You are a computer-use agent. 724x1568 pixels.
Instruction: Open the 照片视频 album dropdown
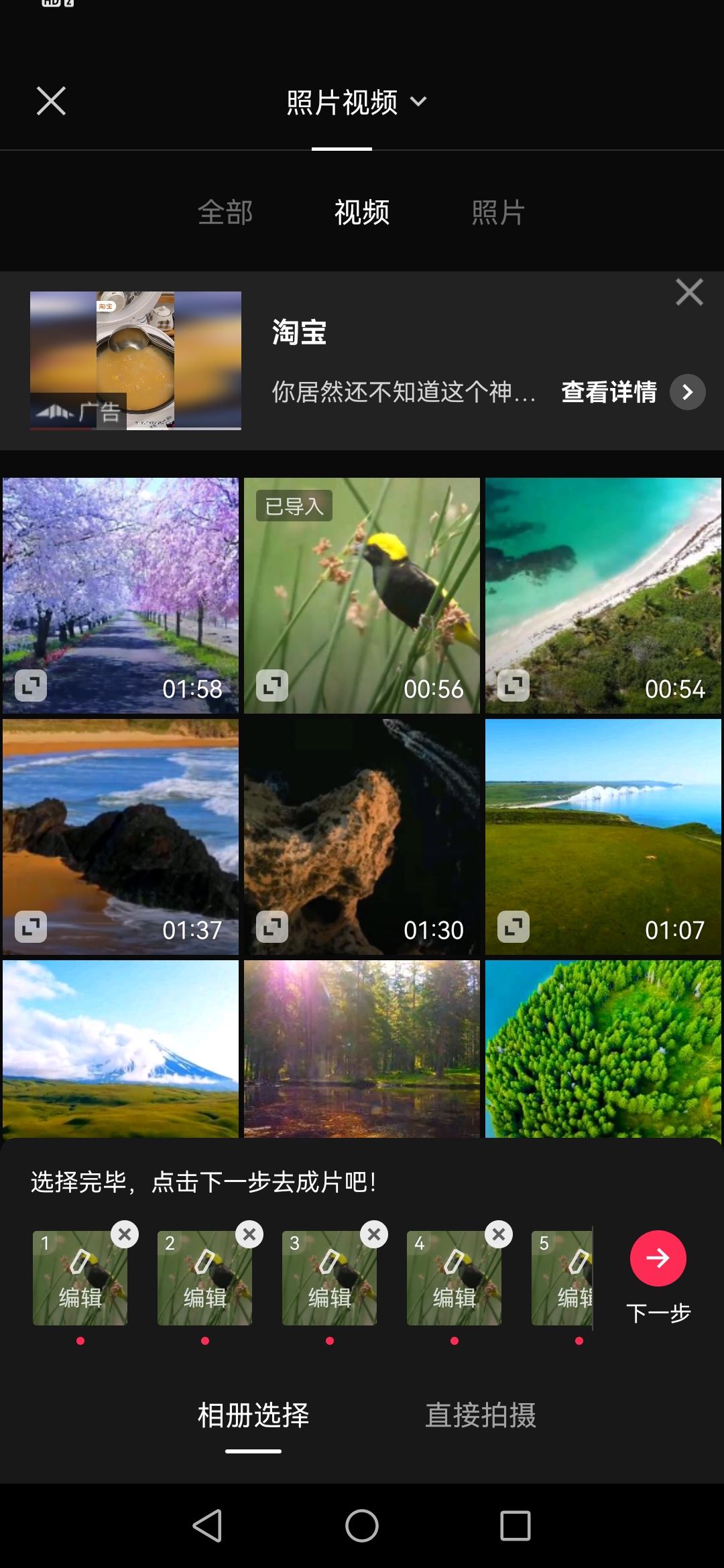pyautogui.click(x=356, y=103)
